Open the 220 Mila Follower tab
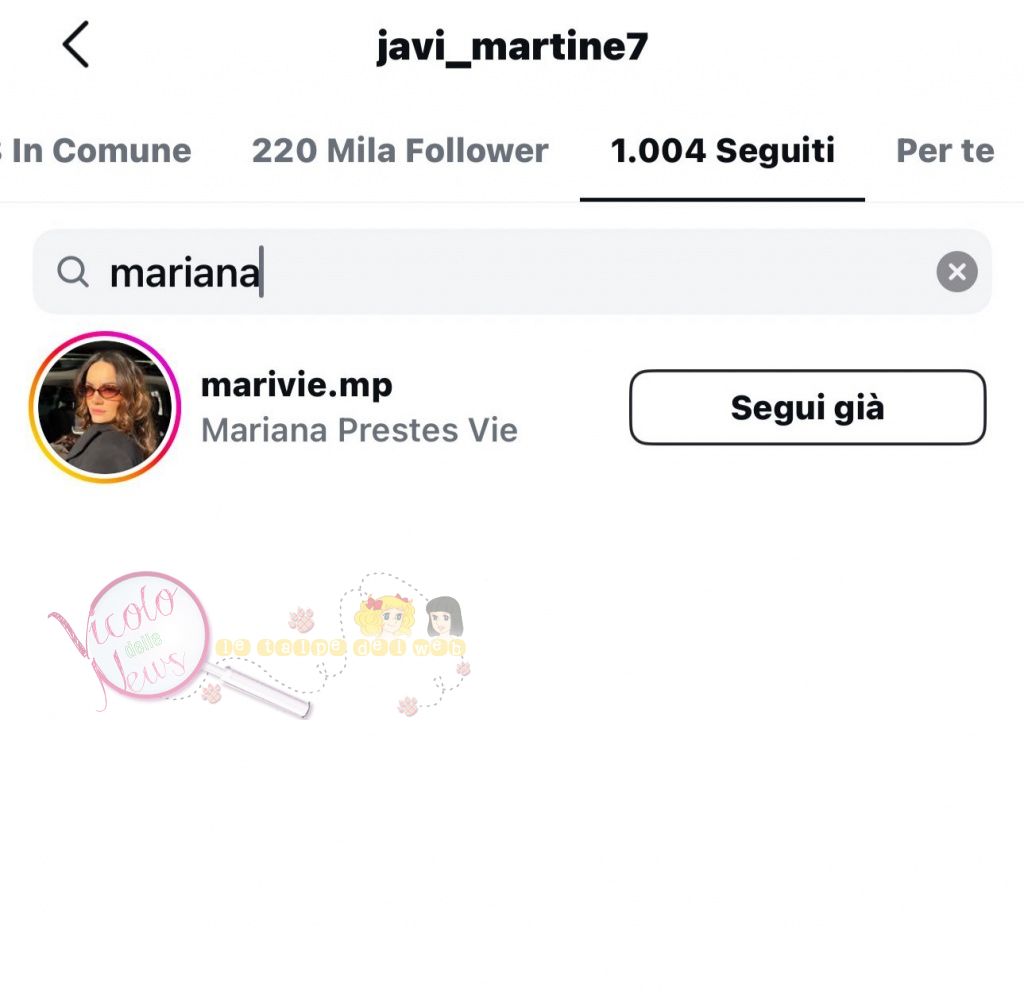This screenshot has height=998, width=1024. tap(400, 151)
